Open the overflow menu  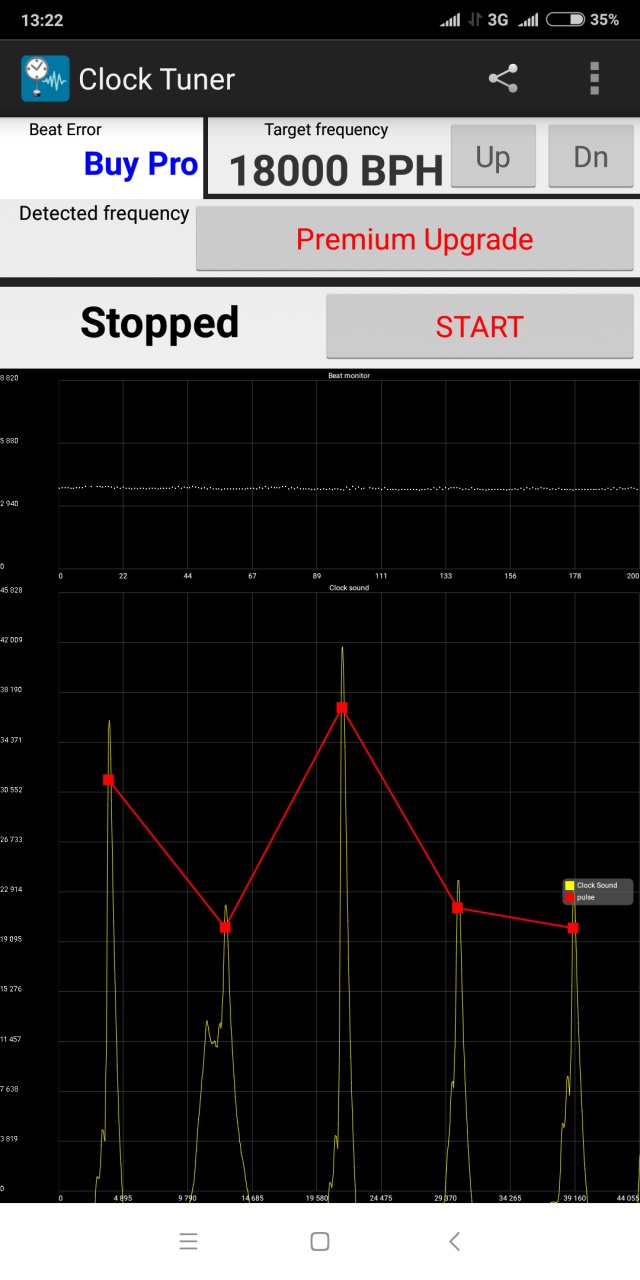595,79
